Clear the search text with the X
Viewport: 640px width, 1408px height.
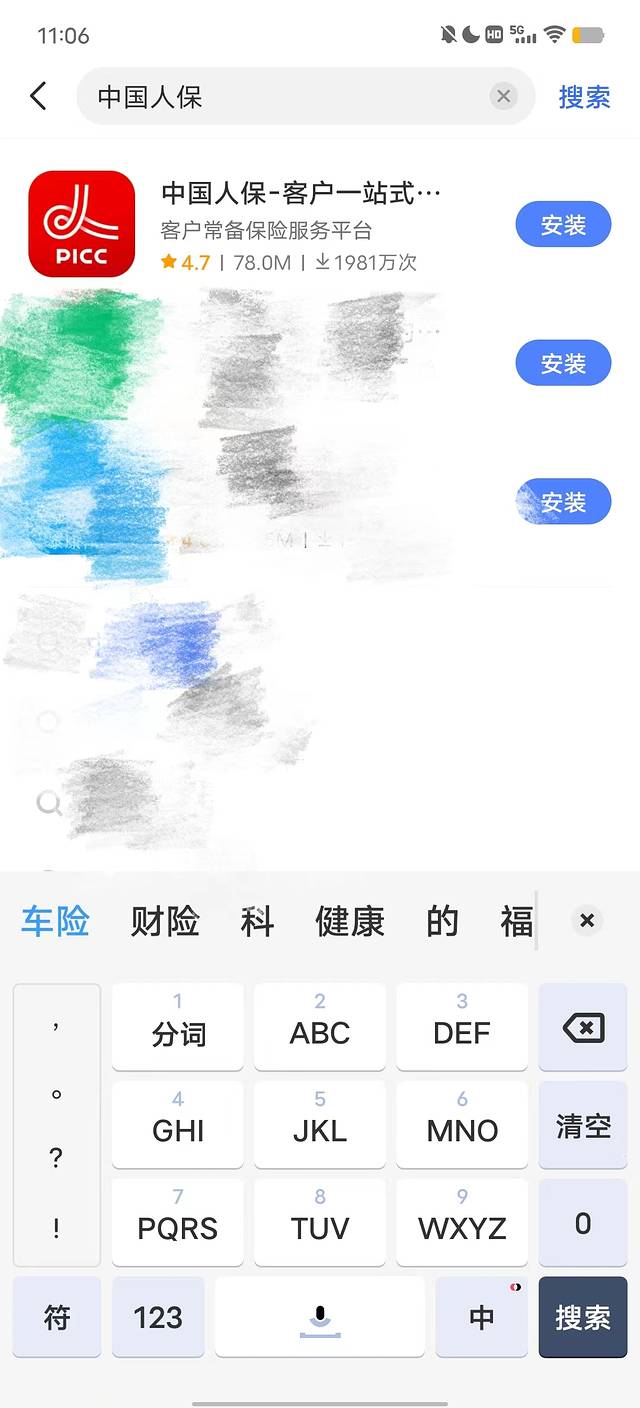(x=504, y=97)
